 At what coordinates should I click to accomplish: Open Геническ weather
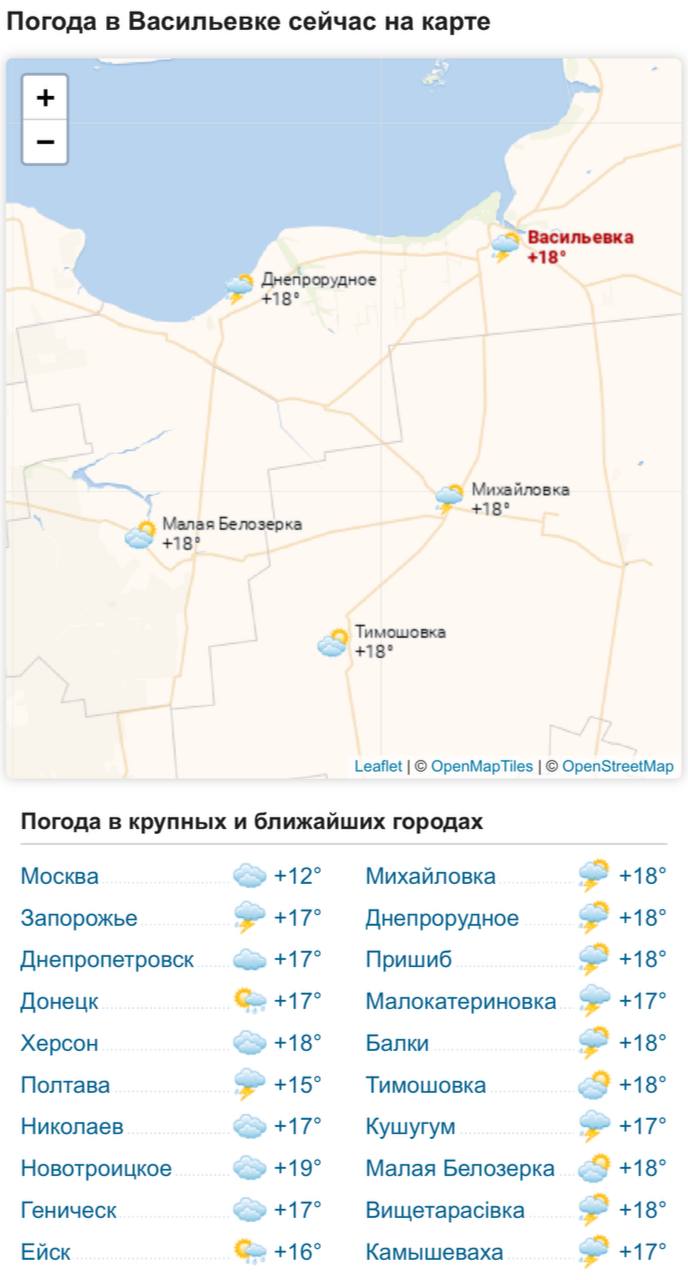coord(68,1211)
